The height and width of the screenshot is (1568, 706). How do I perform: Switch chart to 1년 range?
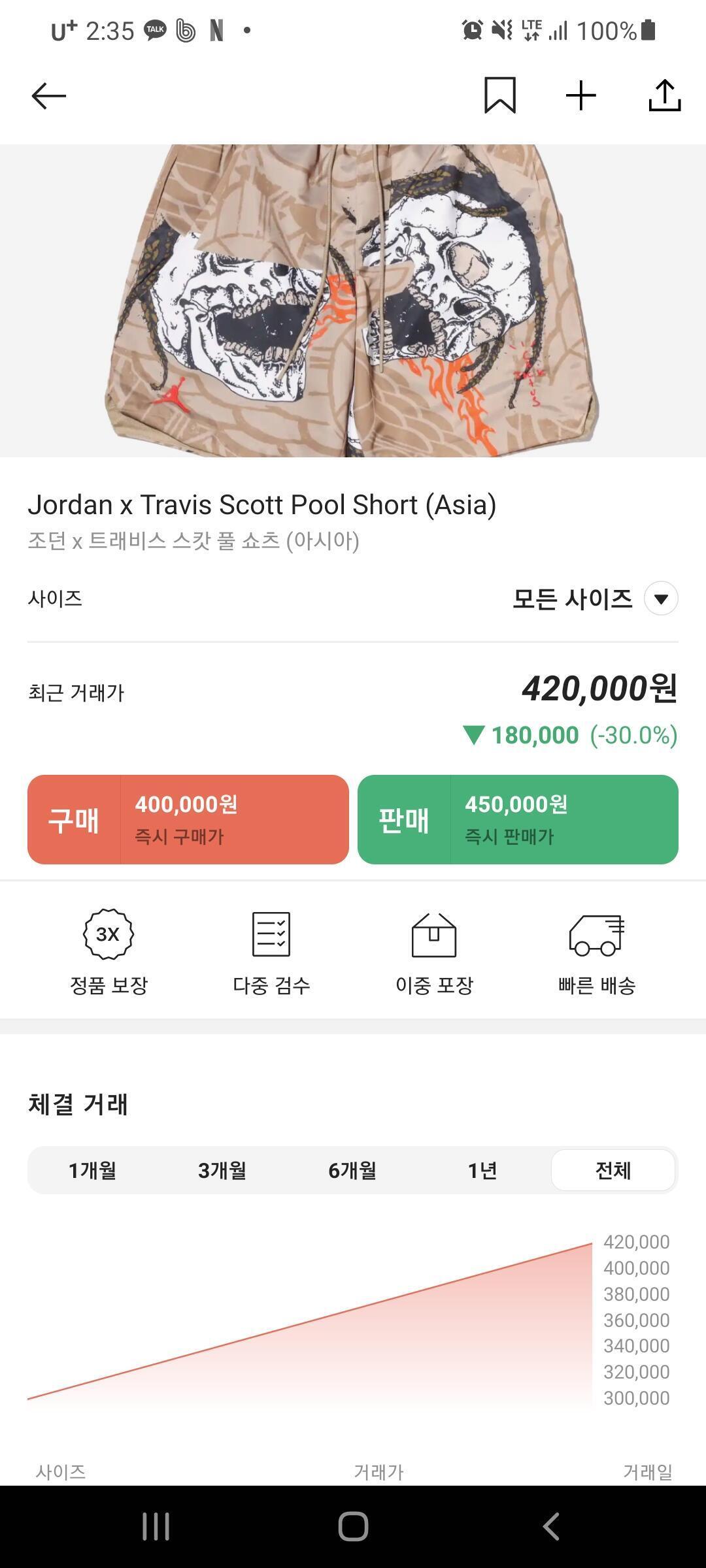coord(482,1170)
